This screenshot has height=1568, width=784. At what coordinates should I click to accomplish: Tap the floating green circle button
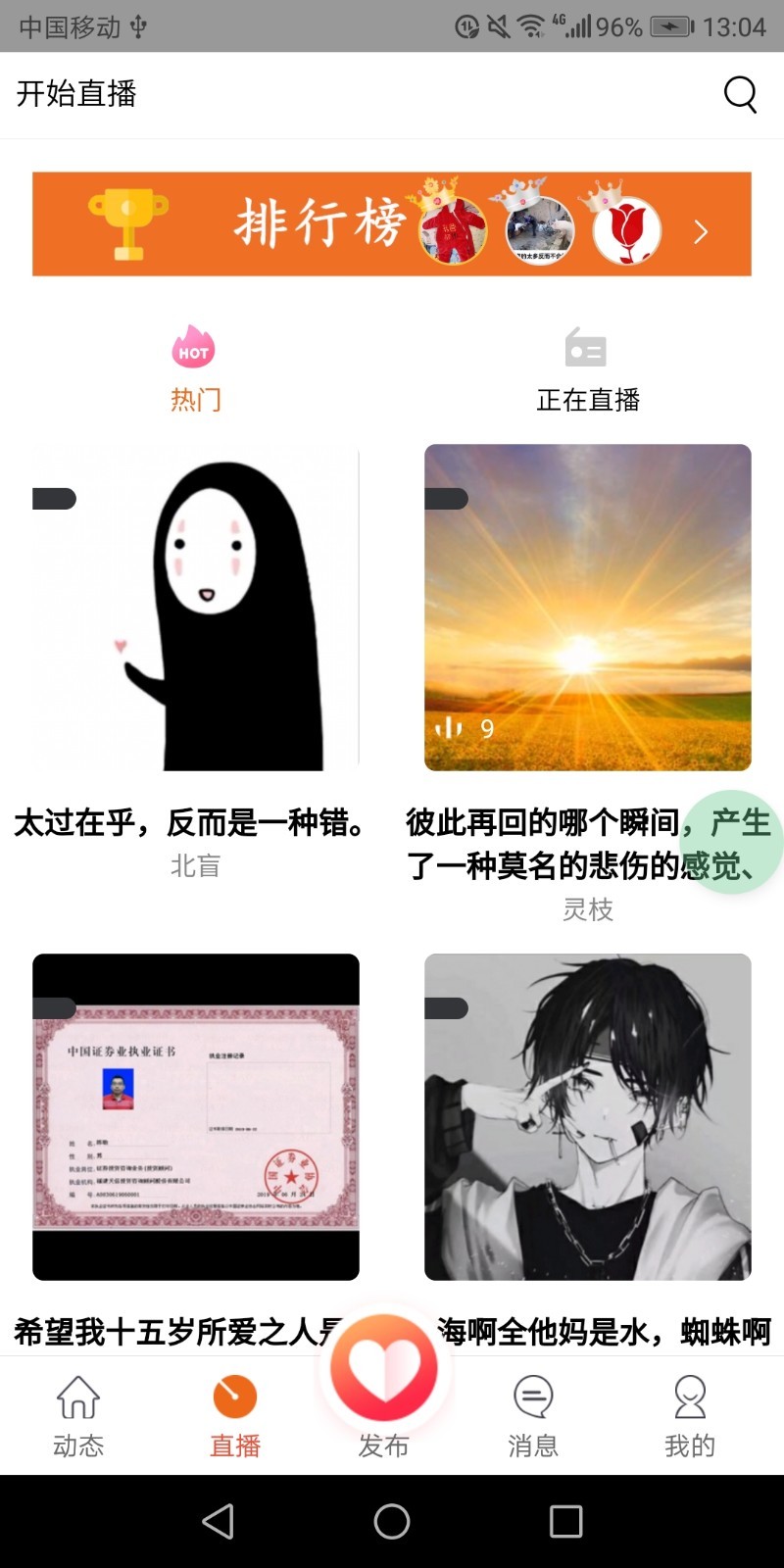pos(737,839)
